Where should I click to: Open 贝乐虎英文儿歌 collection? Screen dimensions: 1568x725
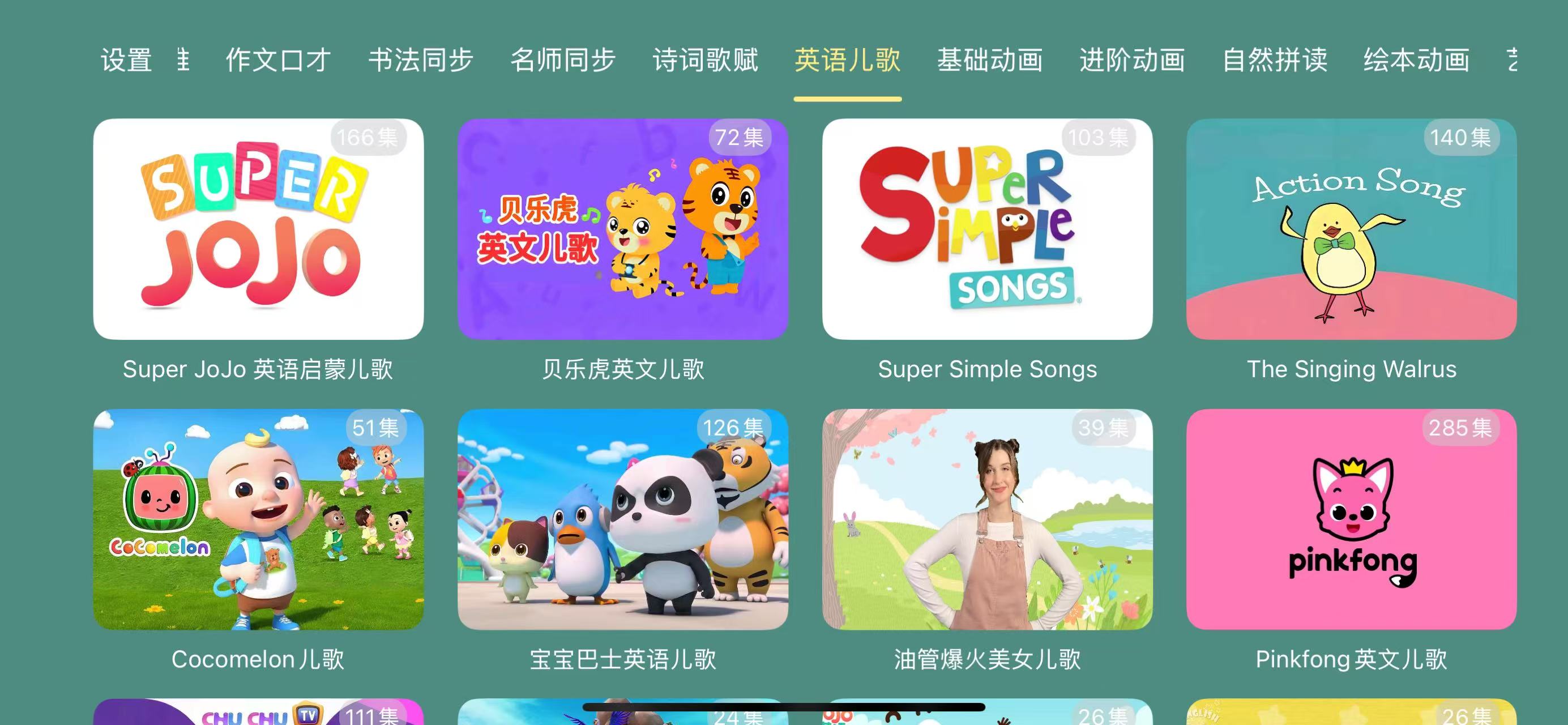coord(623,229)
